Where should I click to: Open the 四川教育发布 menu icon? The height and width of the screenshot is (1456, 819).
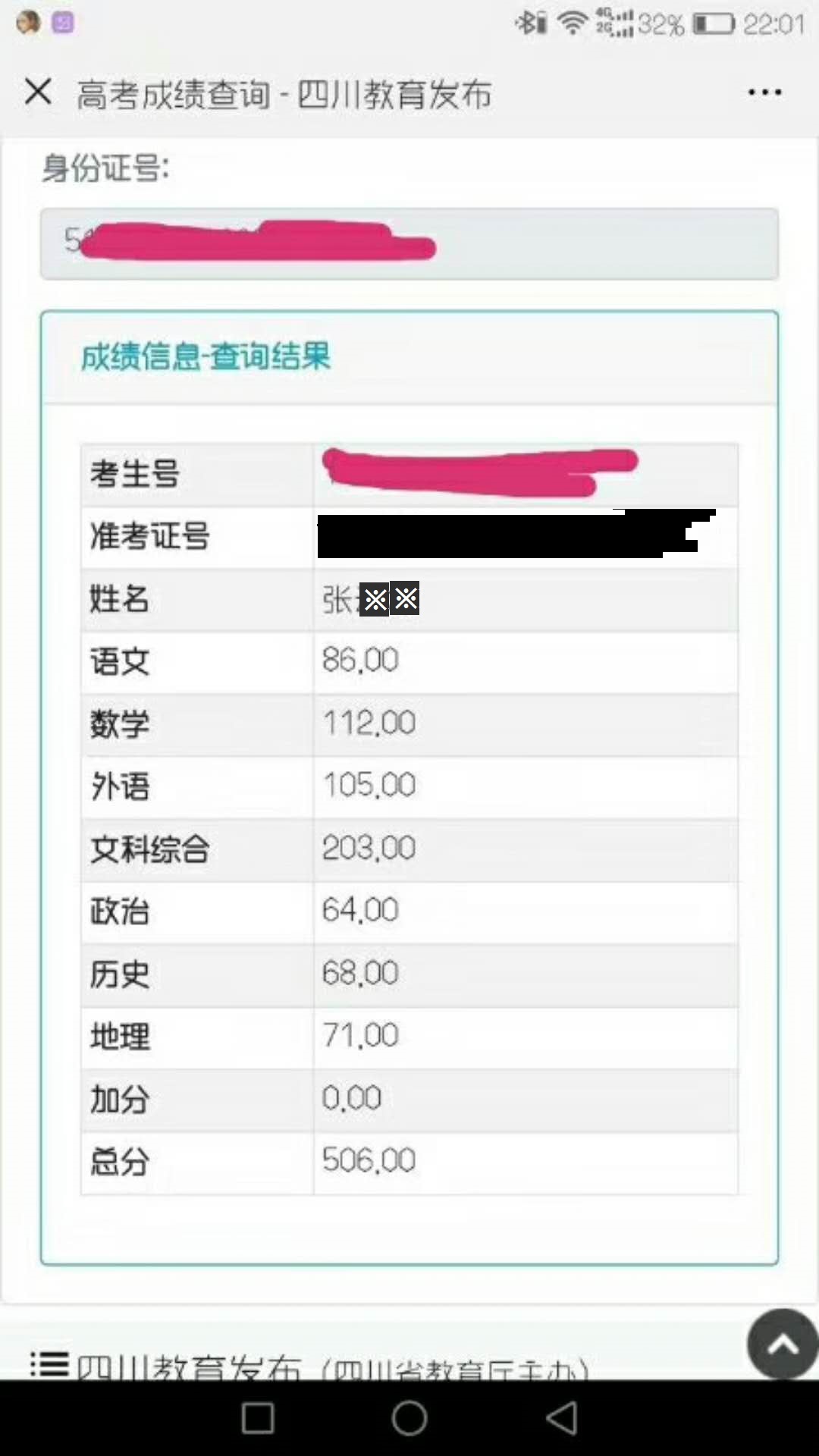(50, 1364)
